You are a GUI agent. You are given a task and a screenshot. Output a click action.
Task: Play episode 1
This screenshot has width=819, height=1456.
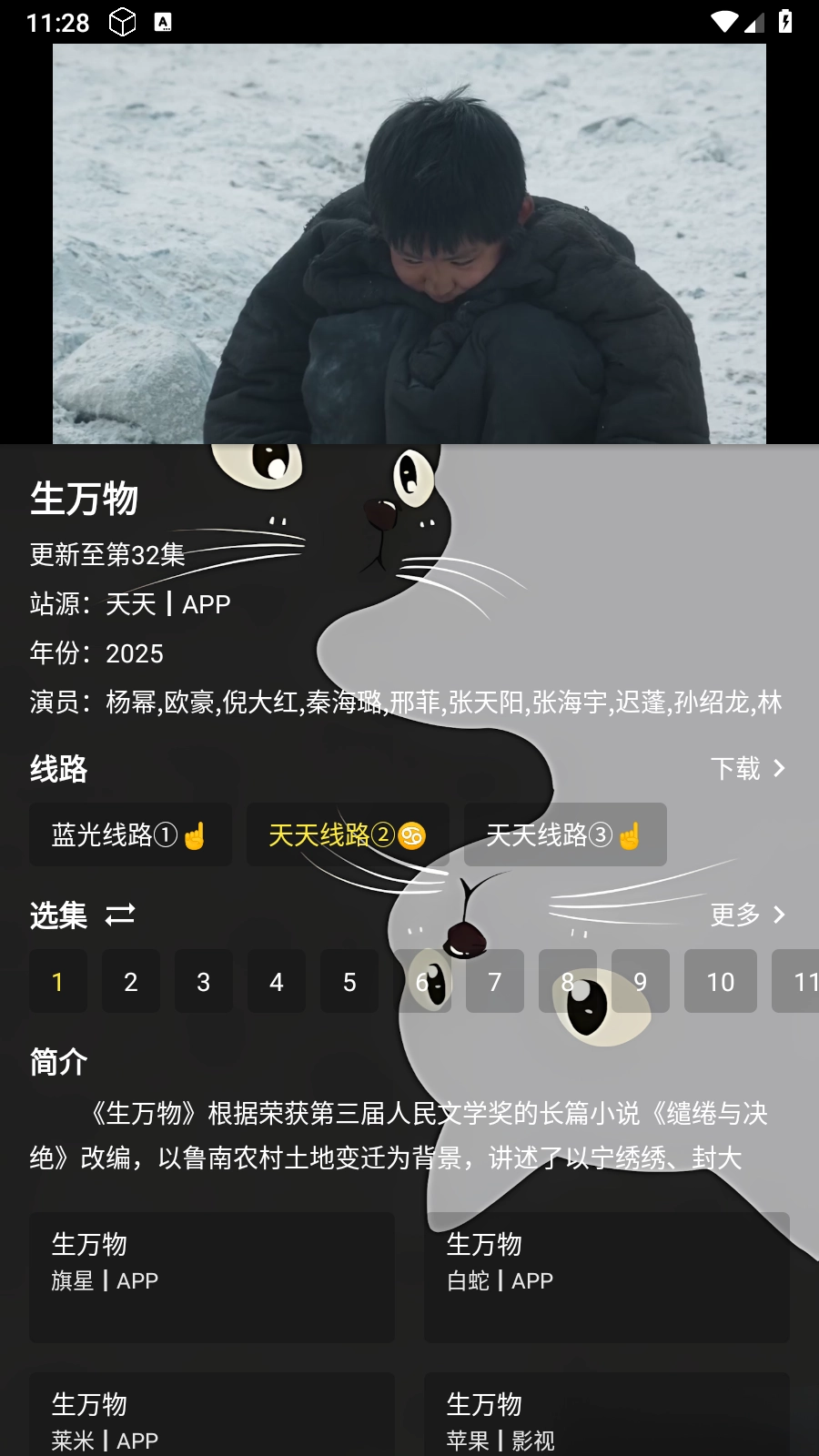[58, 981]
